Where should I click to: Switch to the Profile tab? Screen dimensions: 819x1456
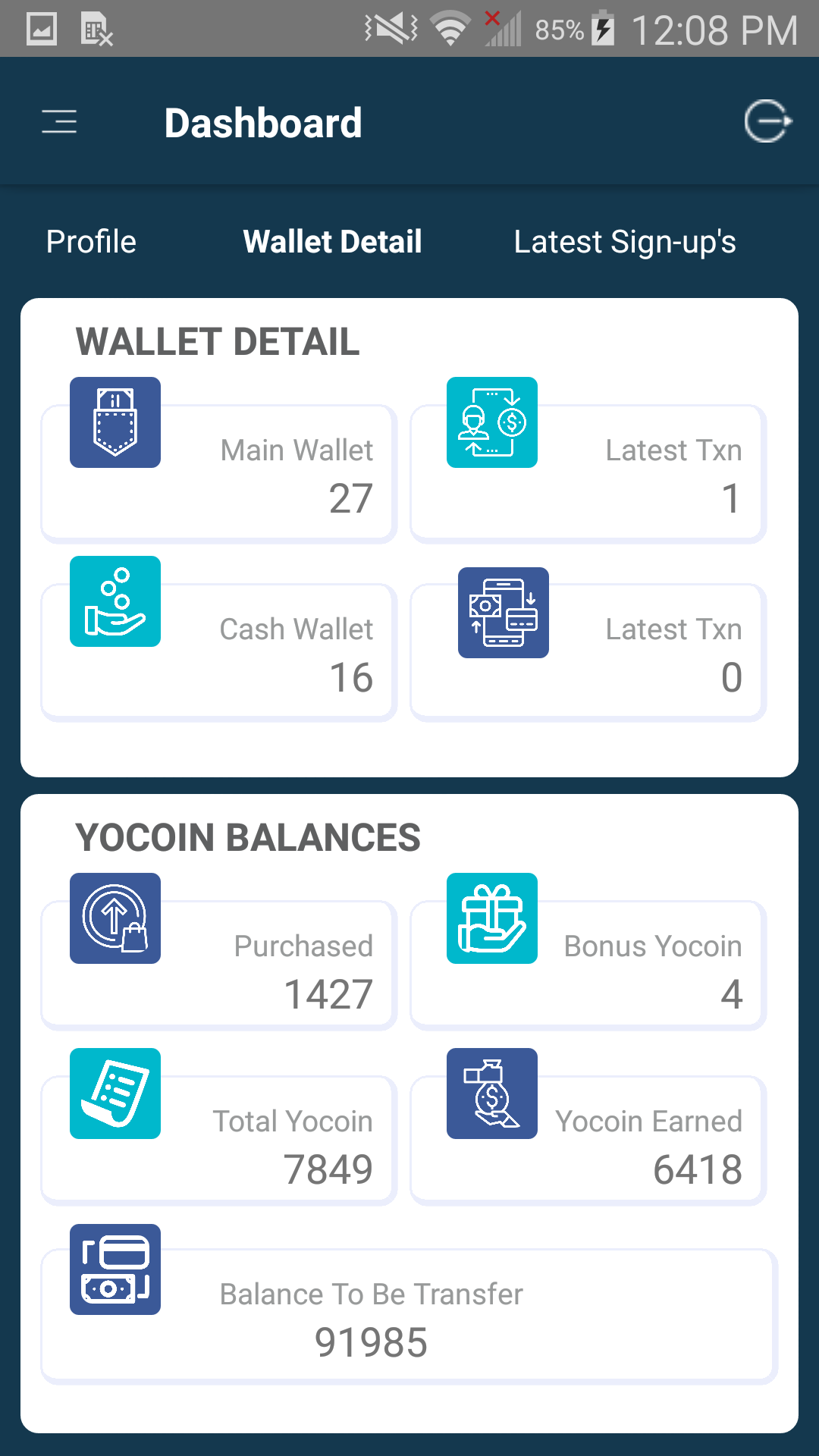point(91,242)
